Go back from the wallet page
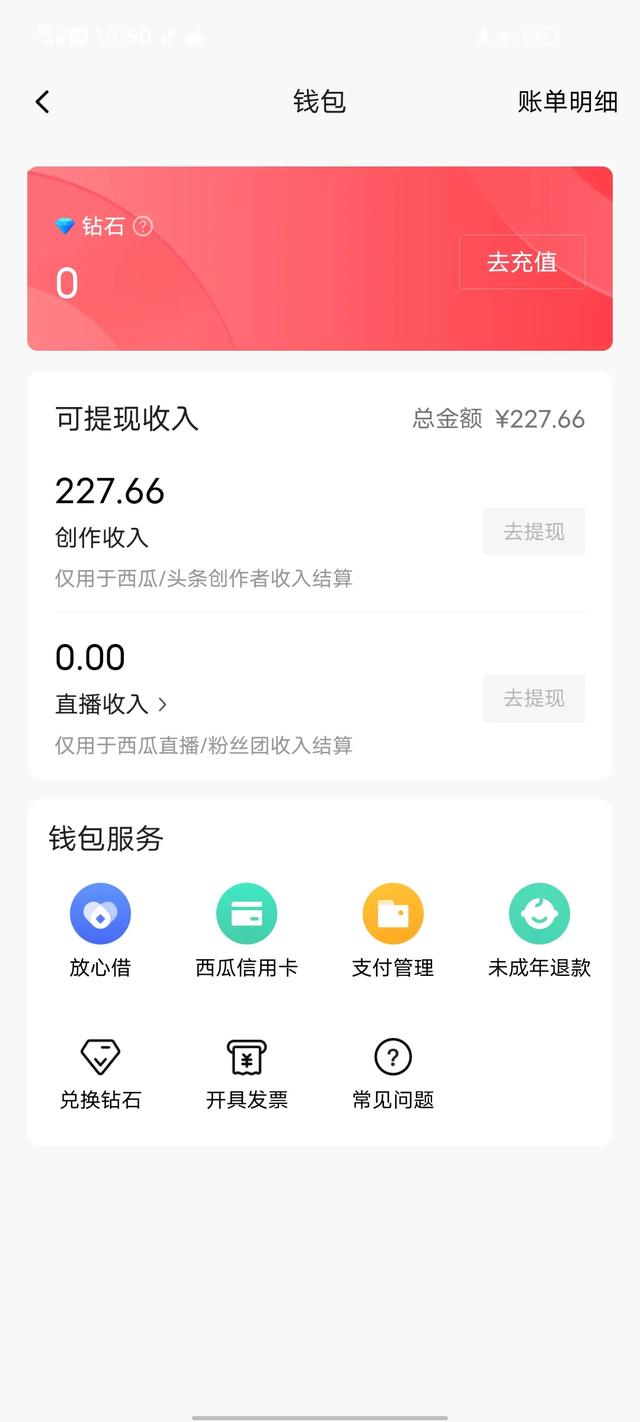This screenshot has width=640, height=1422. [42, 102]
